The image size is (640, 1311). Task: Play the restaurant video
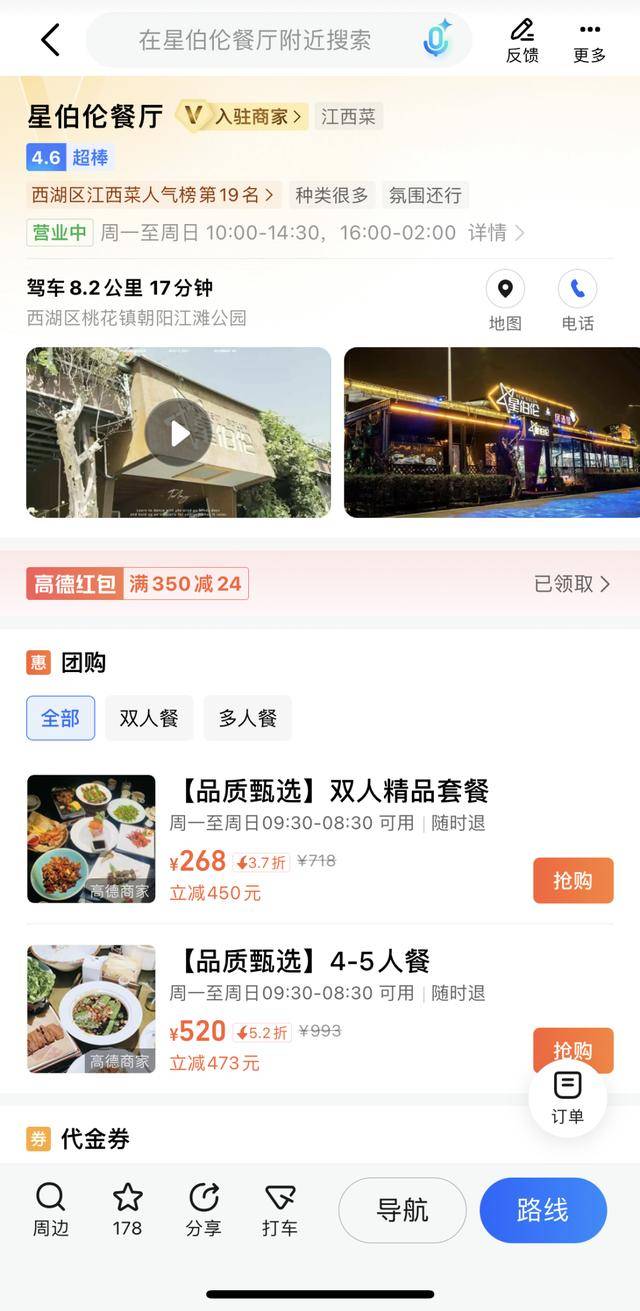179,432
